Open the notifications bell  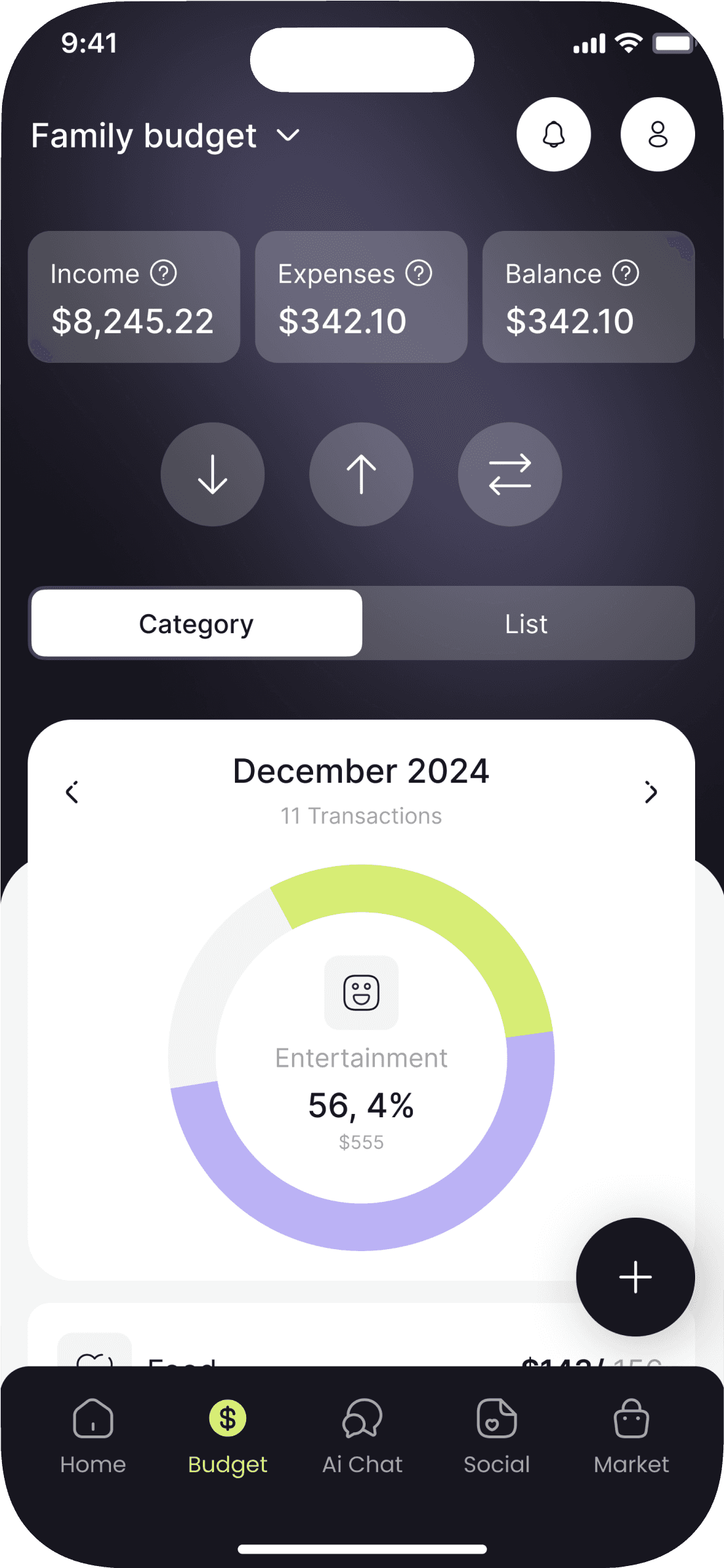pos(553,134)
